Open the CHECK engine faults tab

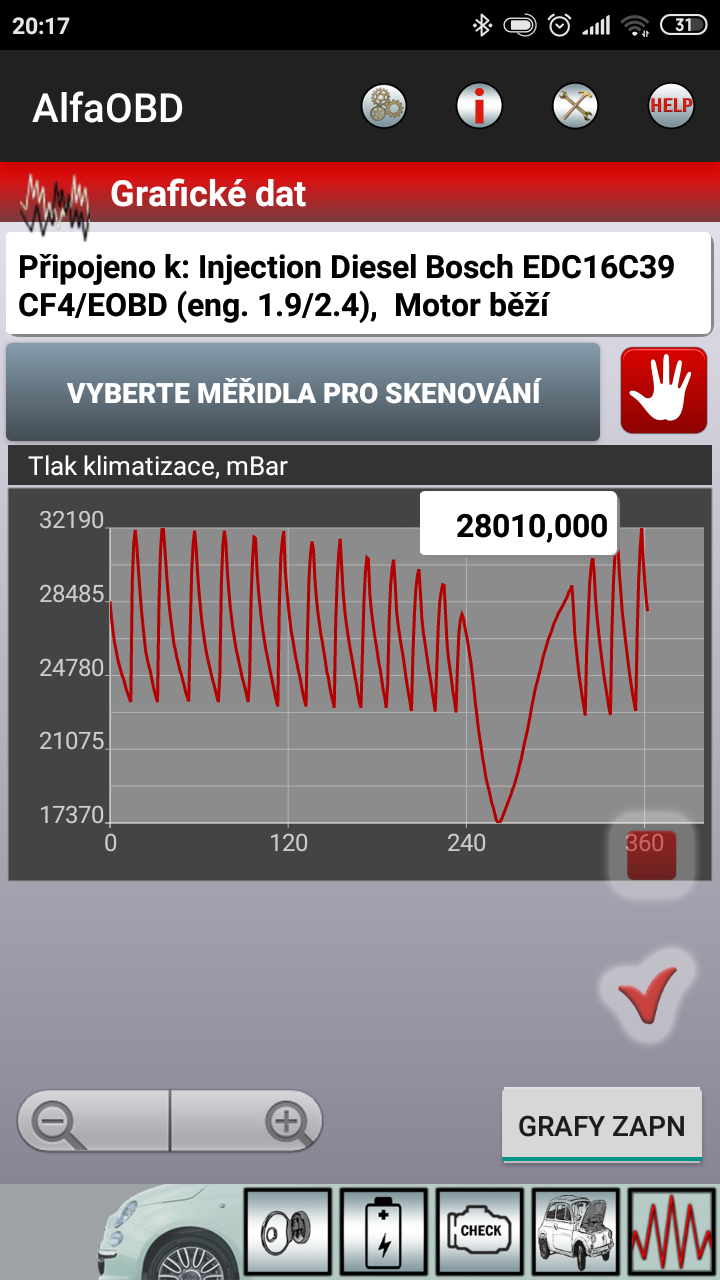[480, 1231]
